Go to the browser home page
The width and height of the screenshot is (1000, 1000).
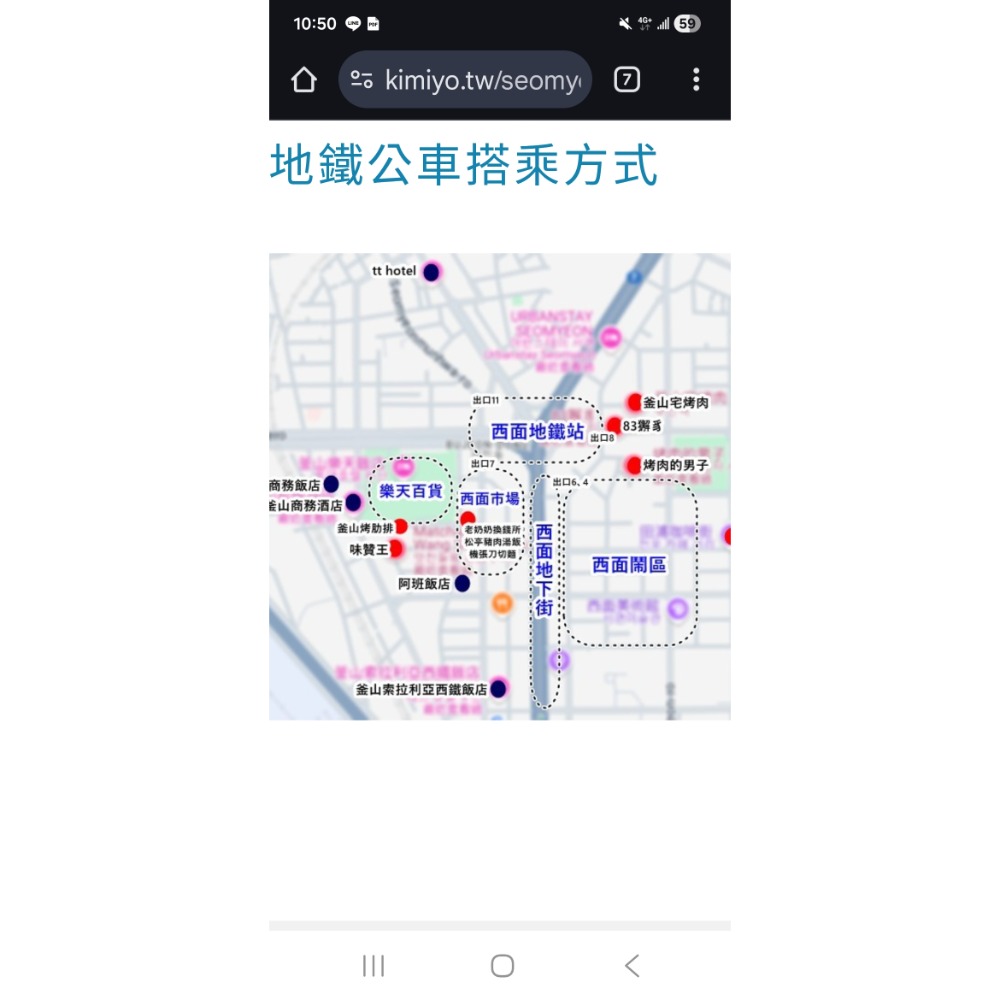coord(304,80)
